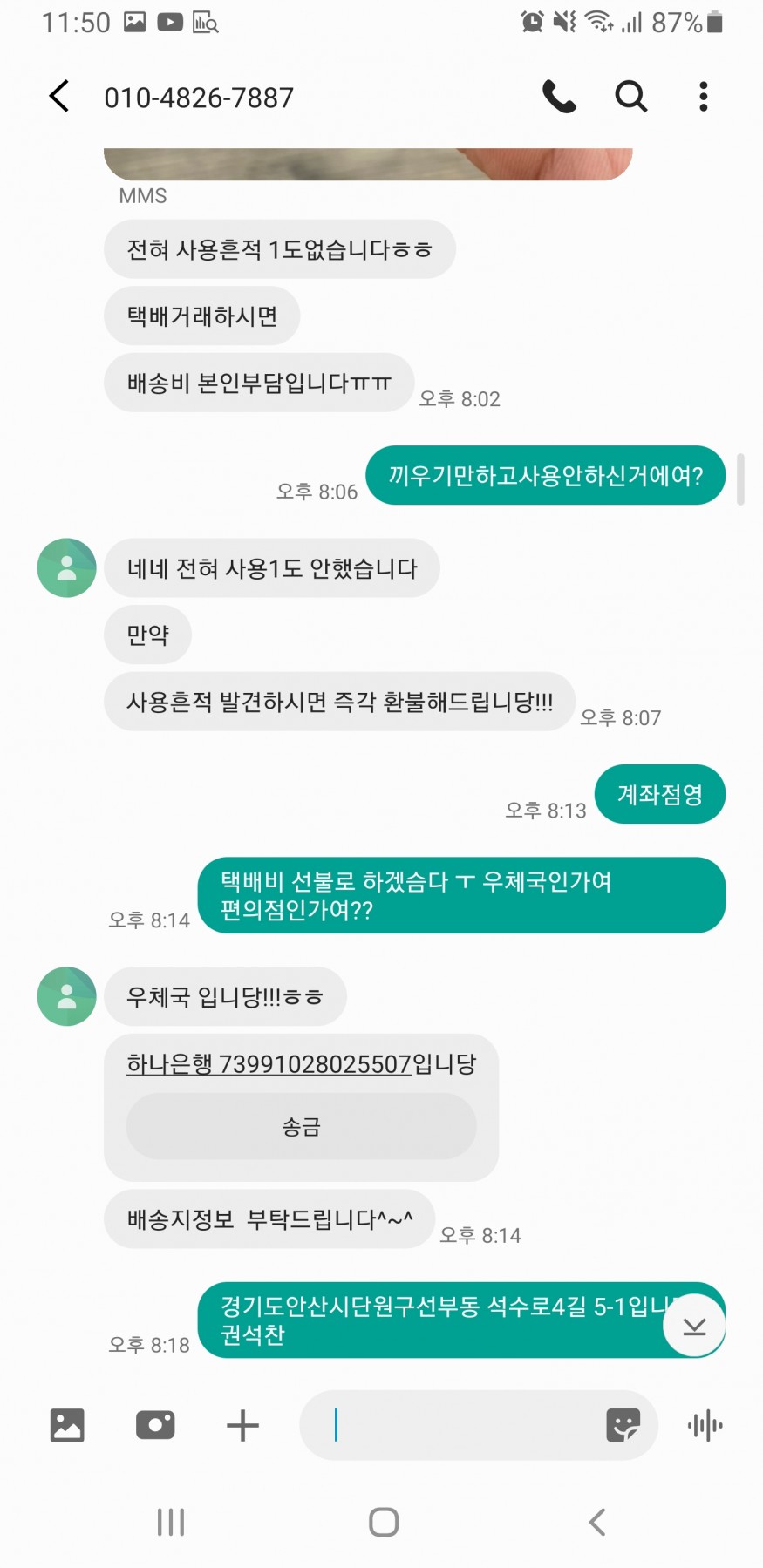Viewport: 763px width, 1568px height.
Task: Open the MMS image at top
Action: pos(368,163)
